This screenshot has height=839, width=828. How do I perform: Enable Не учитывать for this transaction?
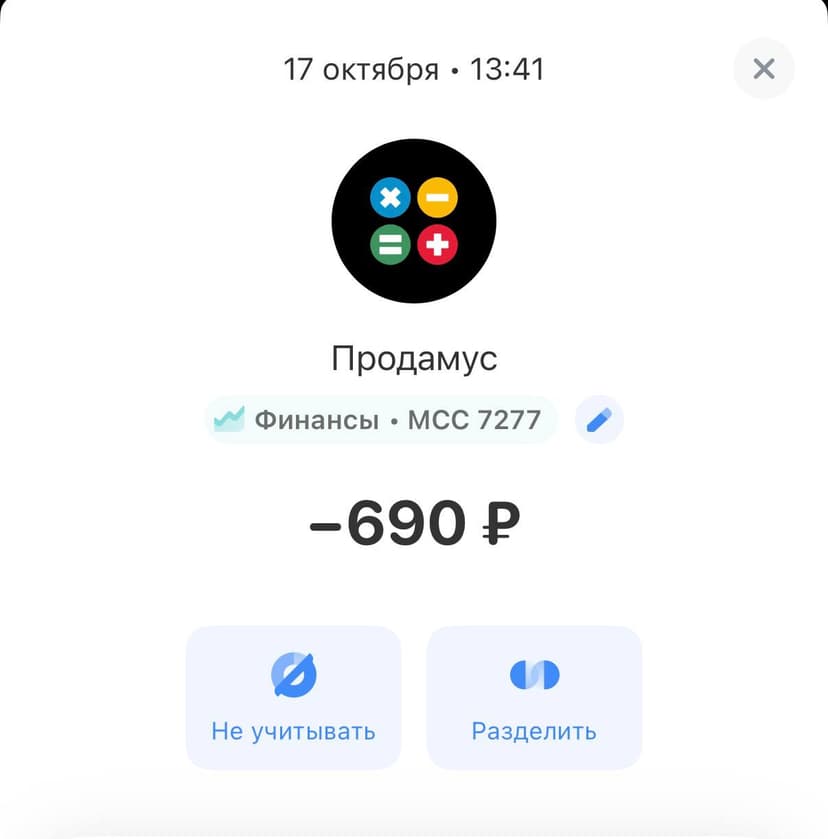tap(292, 697)
